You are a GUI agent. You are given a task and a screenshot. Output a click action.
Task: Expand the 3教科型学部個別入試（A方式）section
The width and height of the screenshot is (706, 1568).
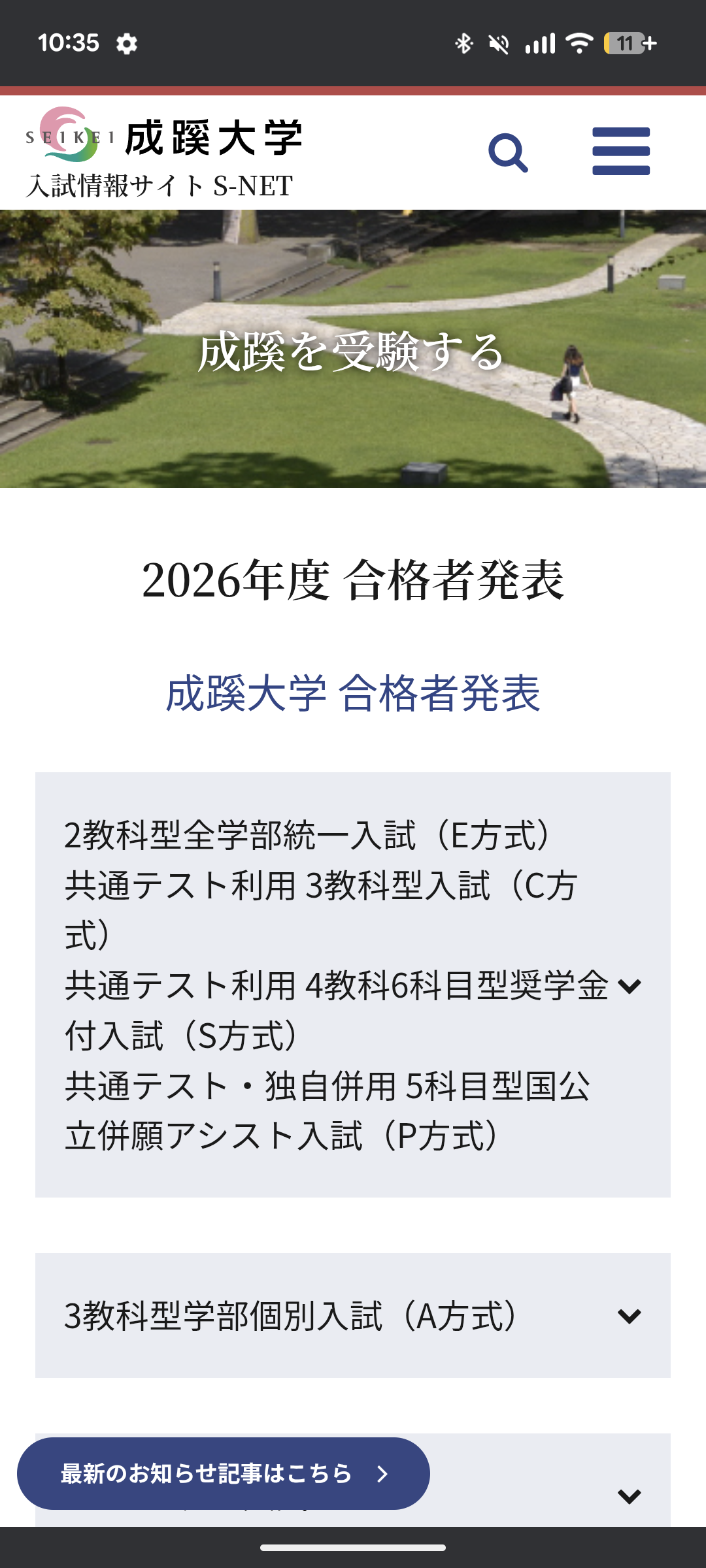point(629,1316)
